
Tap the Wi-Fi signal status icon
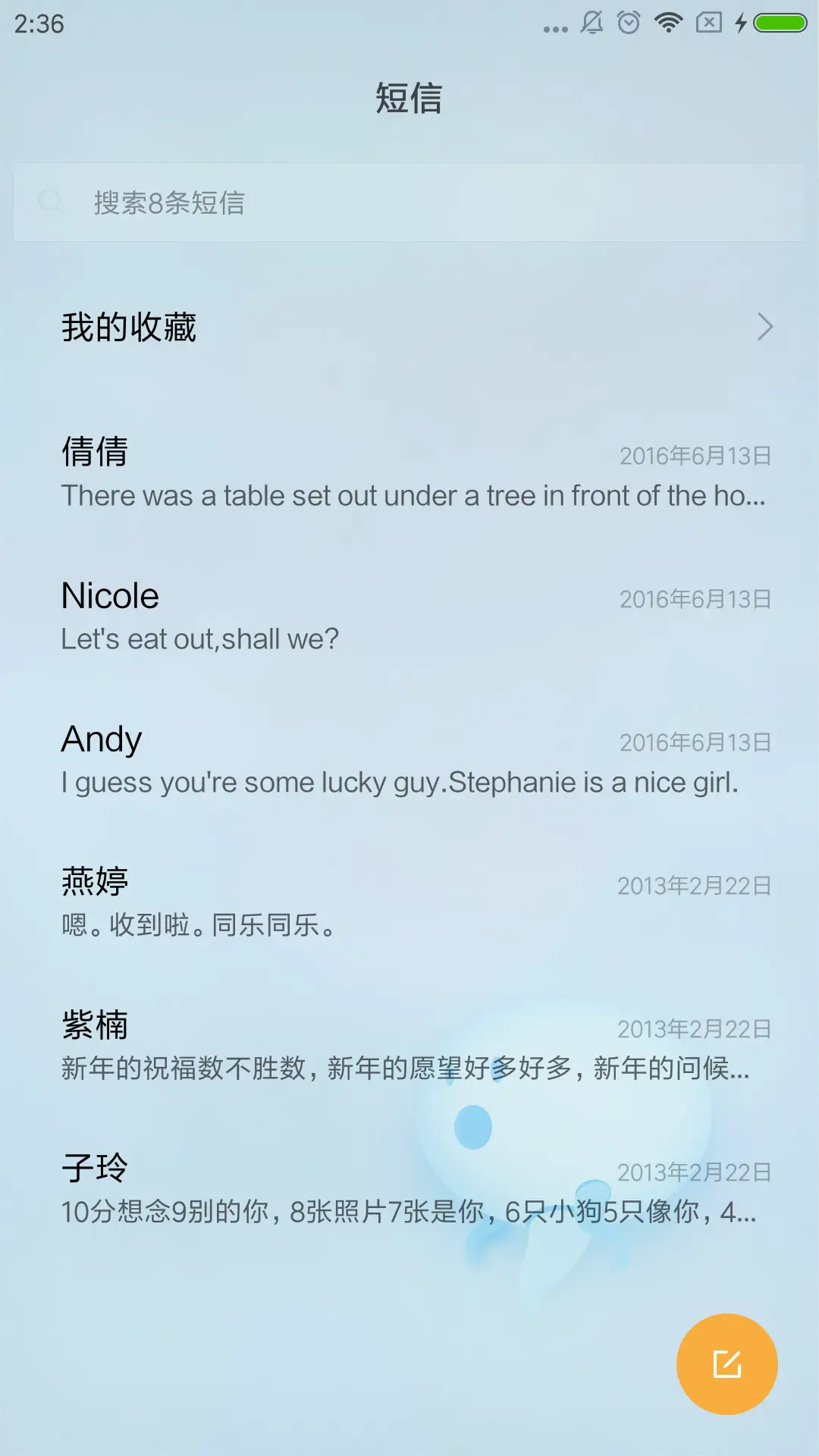click(668, 23)
